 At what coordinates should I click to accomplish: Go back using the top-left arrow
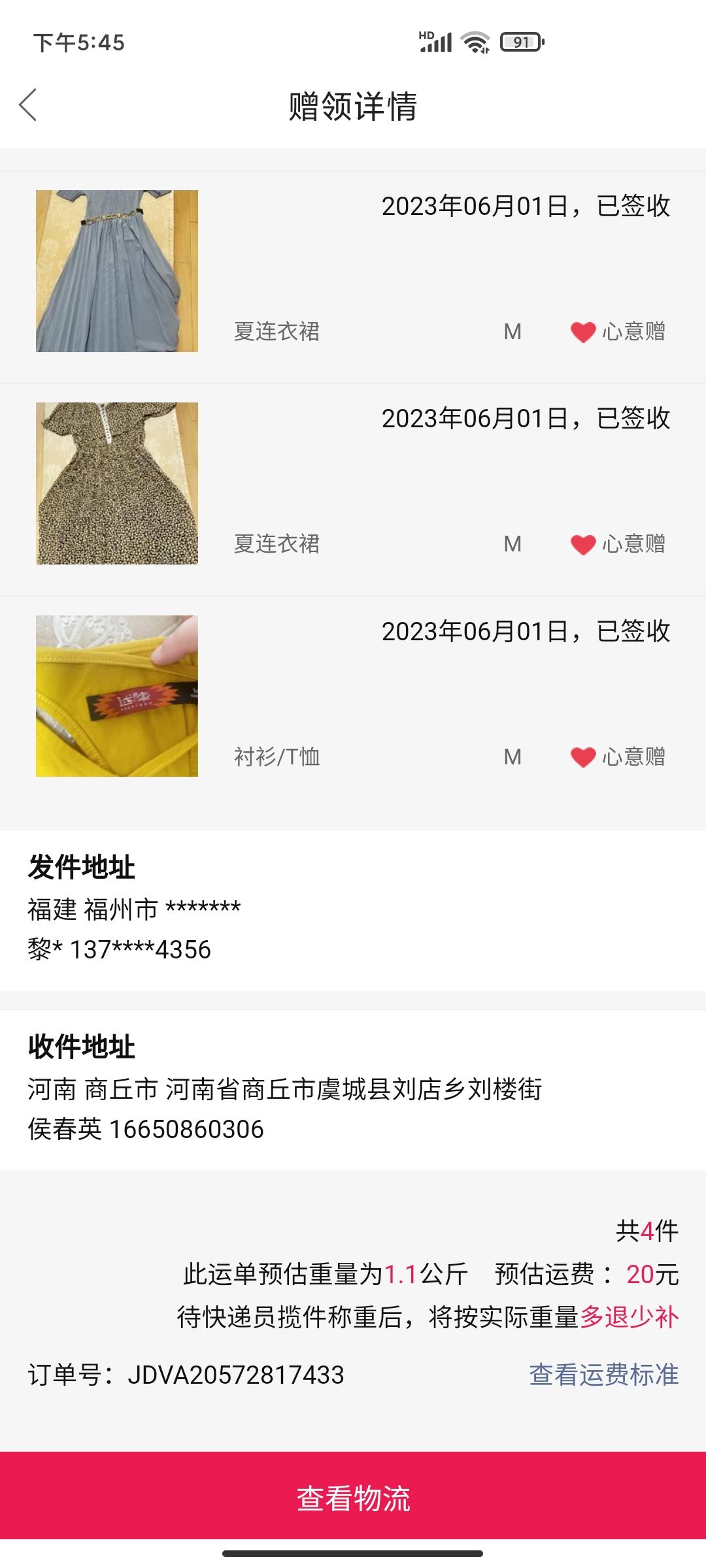[28, 105]
